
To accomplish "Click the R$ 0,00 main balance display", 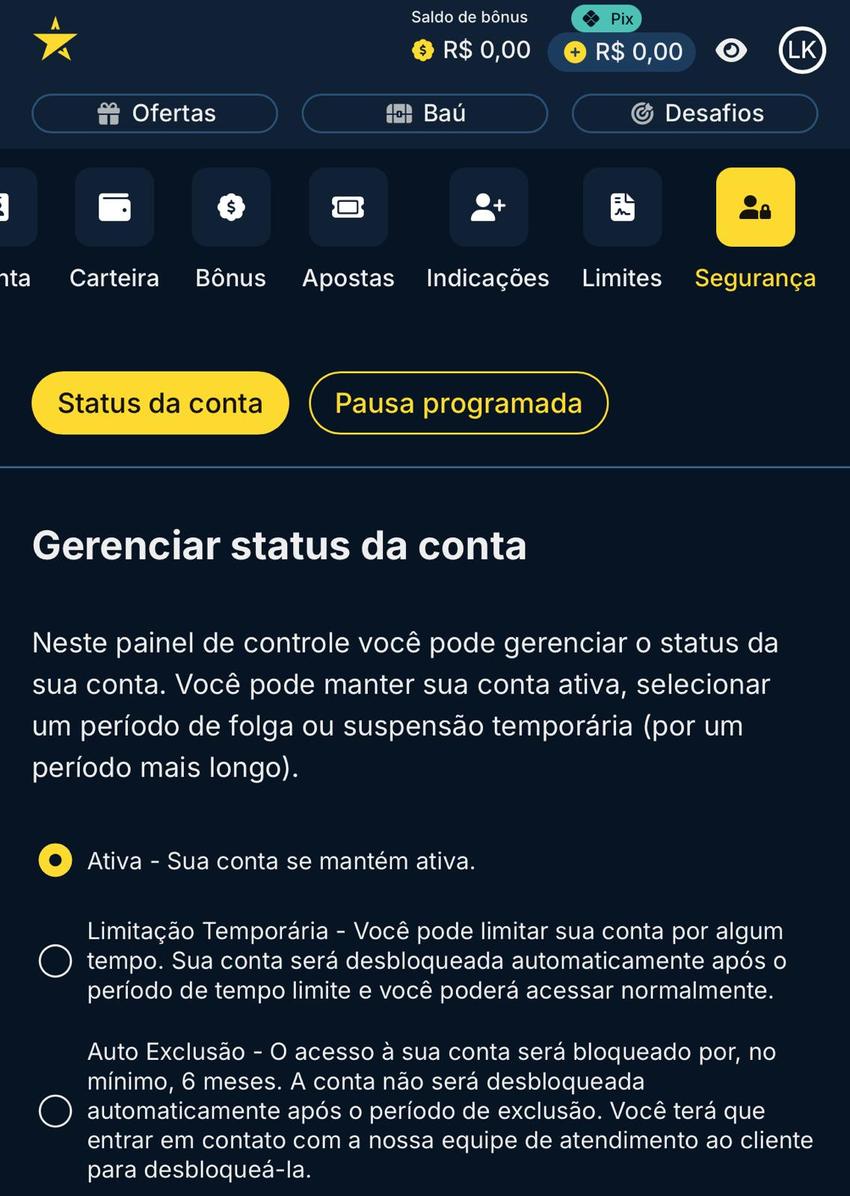I will pyautogui.click(x=621, y=52).
